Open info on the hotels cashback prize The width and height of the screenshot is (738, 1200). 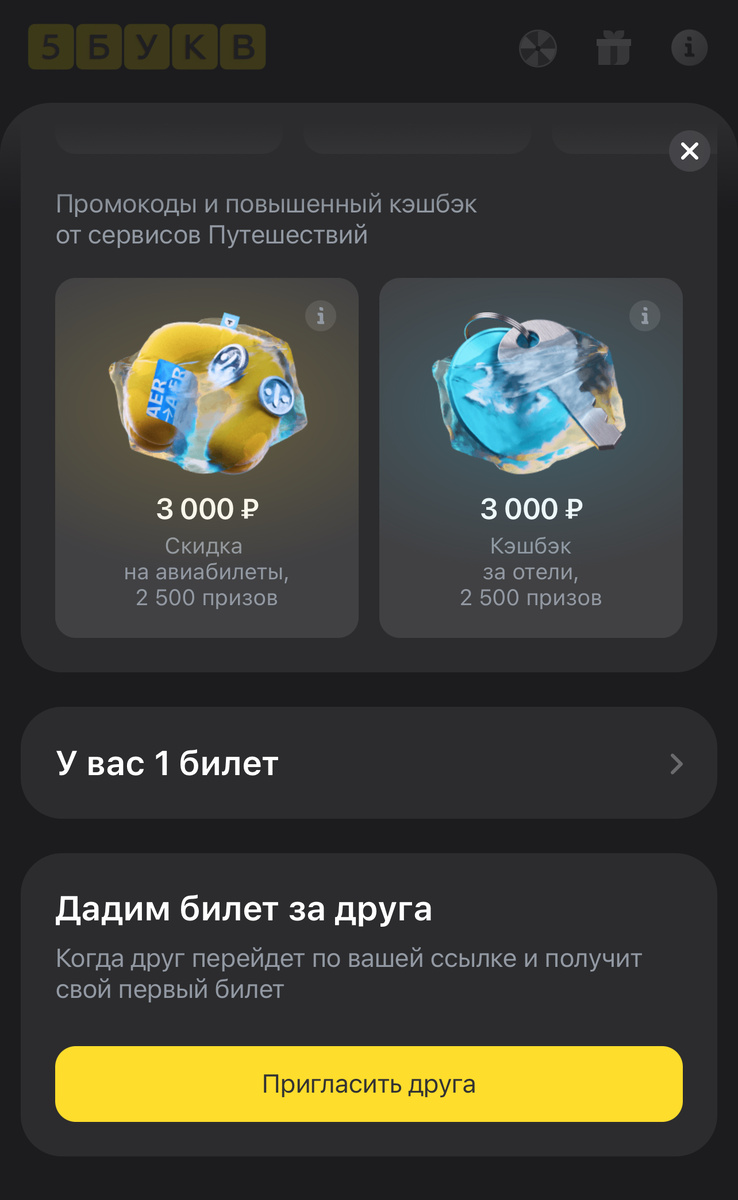coord(645,316)
